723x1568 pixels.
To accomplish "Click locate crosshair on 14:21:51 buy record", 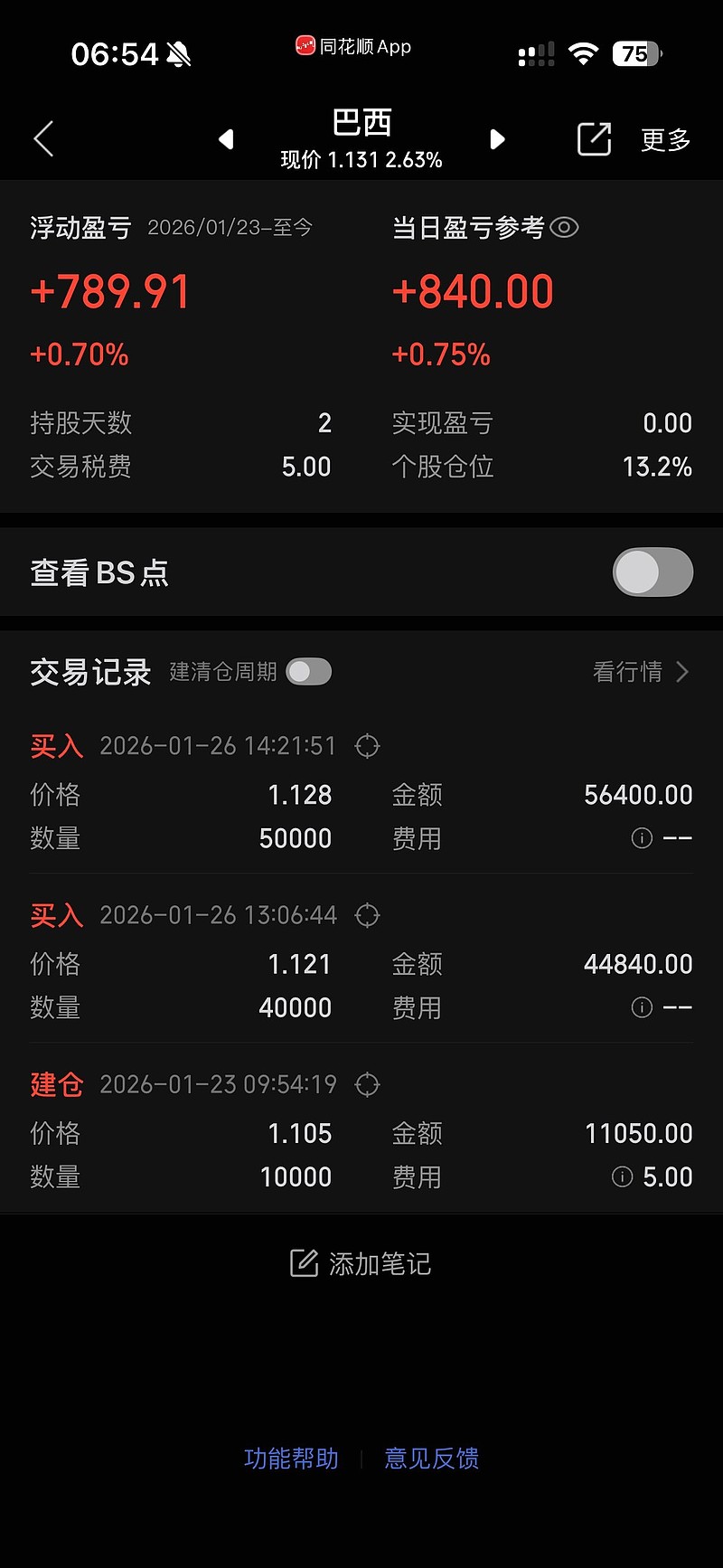I will pos(367,746).
